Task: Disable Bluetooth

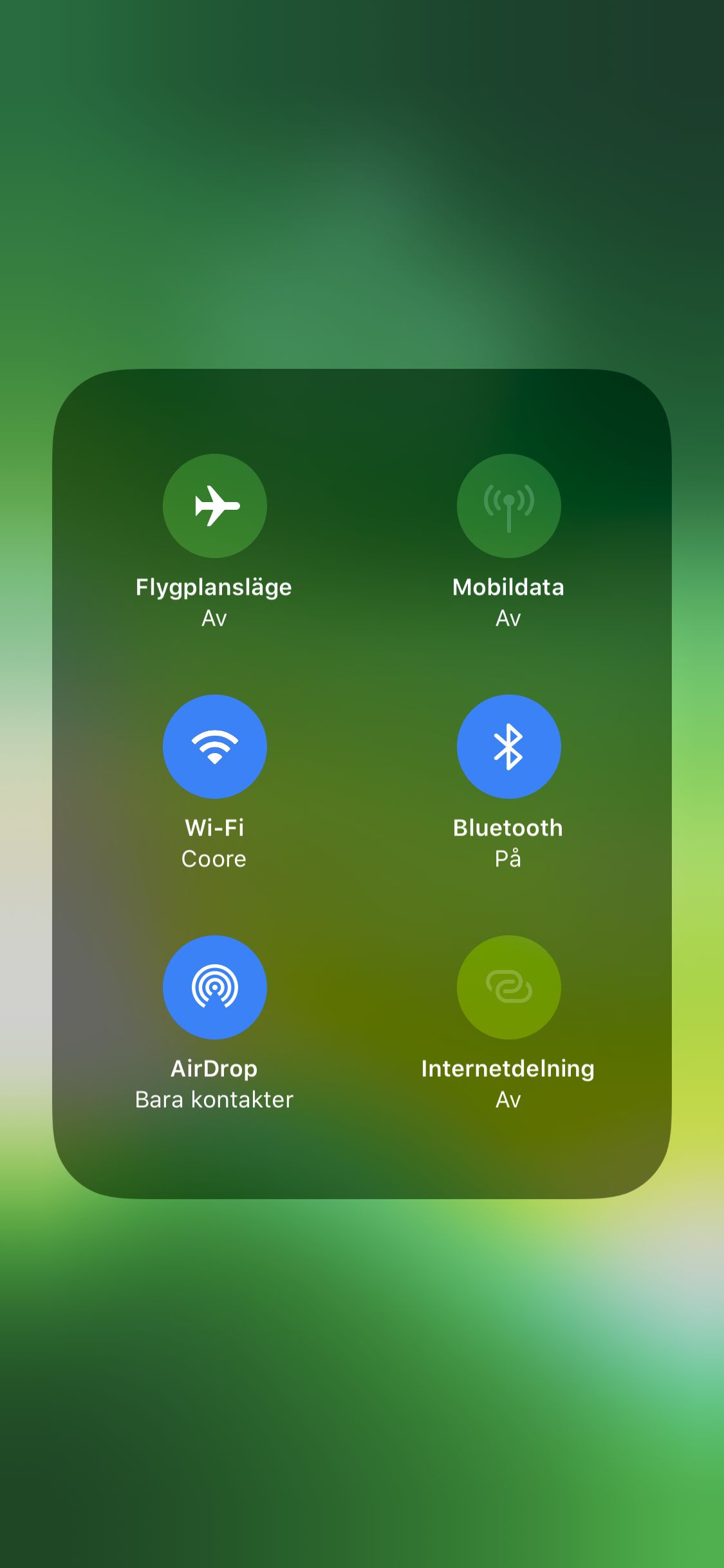Action: tap(508, 747)
